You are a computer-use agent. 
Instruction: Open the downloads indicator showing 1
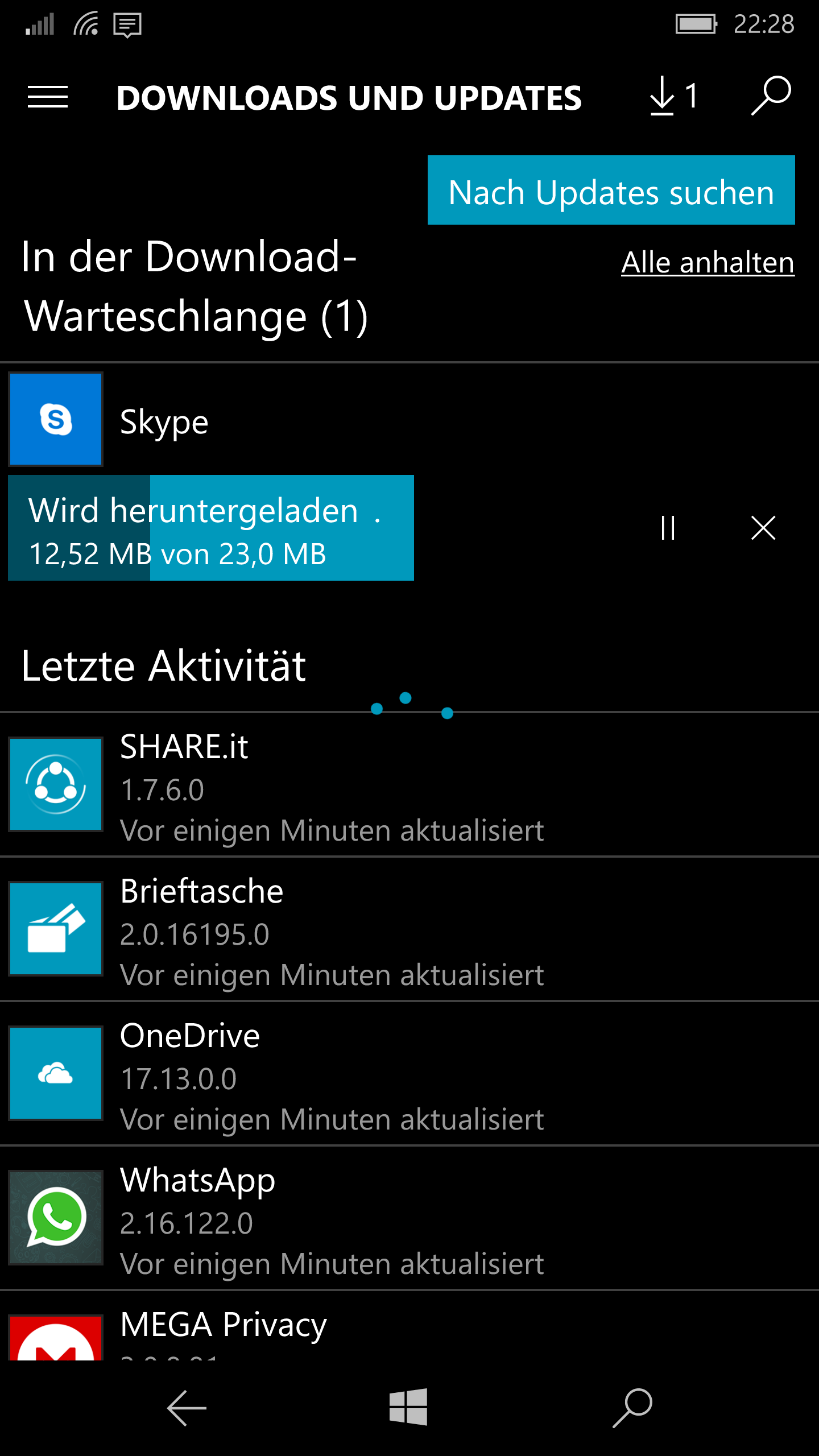(x=674, y=97)
